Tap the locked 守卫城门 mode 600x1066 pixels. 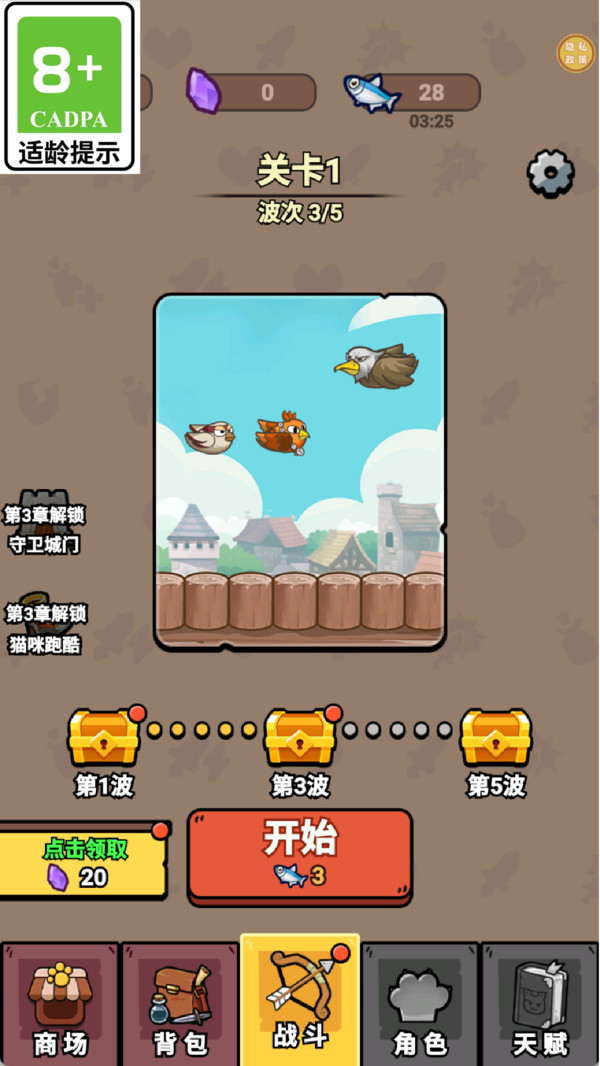(x=45, y=525)
